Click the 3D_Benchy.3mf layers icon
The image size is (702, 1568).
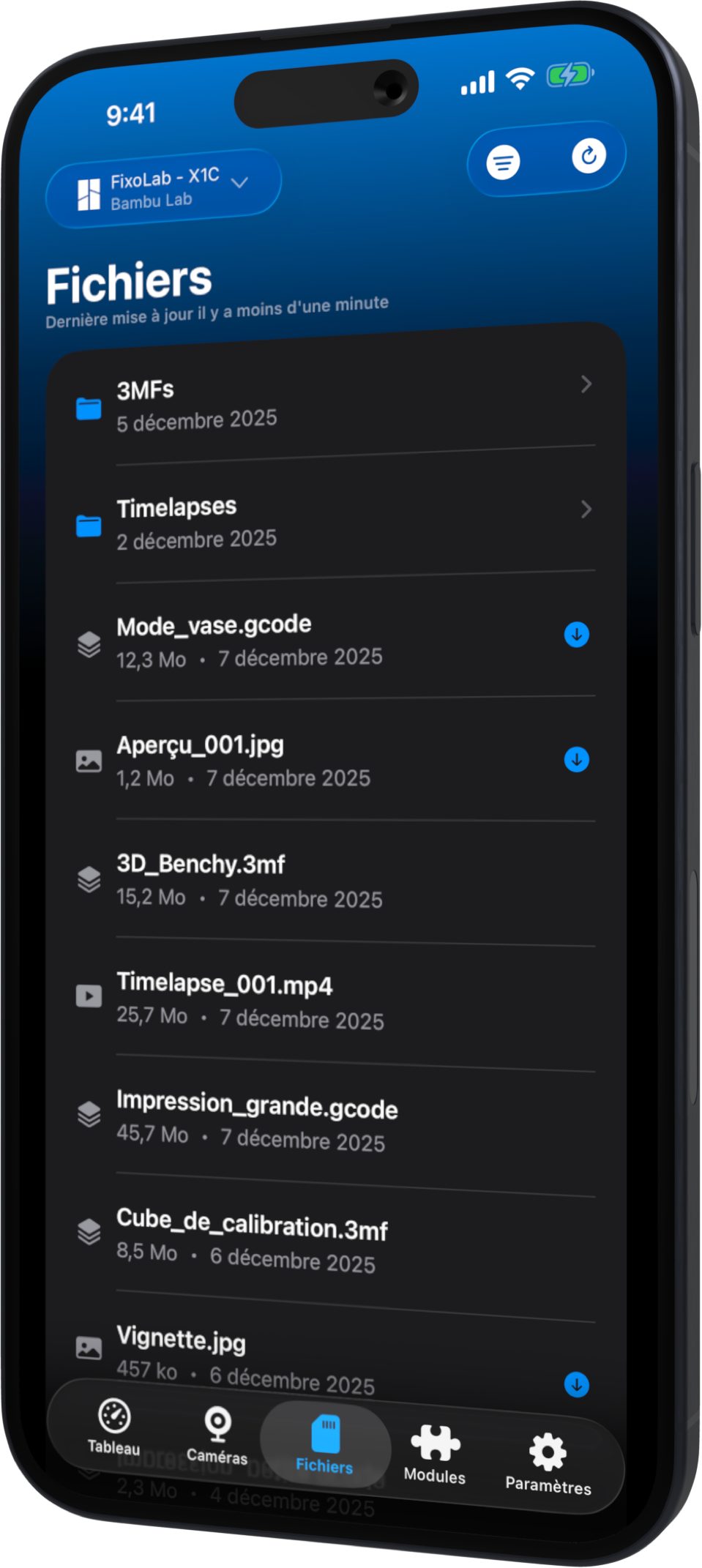click(x=89, y=878)
